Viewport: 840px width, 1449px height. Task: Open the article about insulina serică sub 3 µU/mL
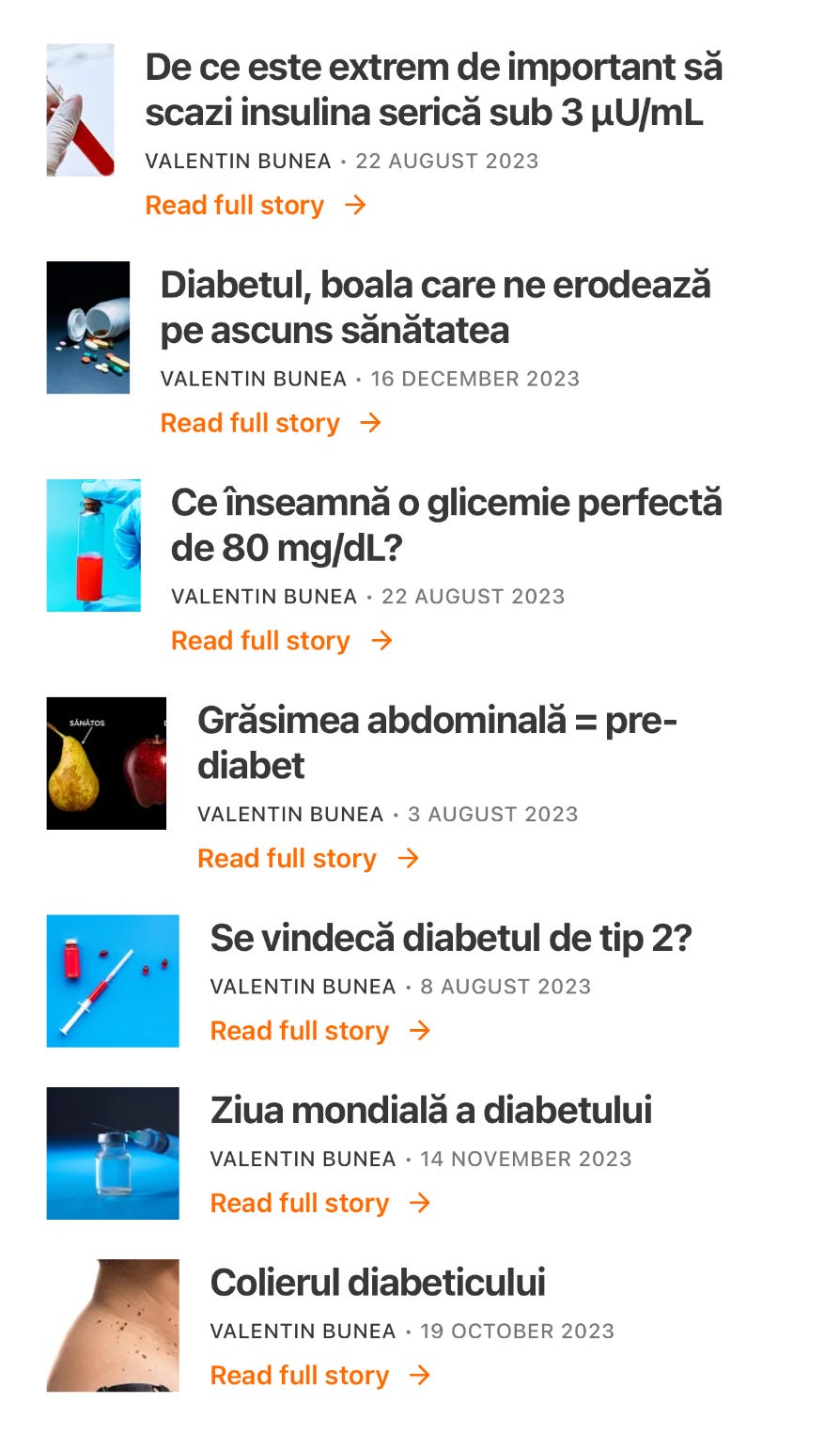433,90
